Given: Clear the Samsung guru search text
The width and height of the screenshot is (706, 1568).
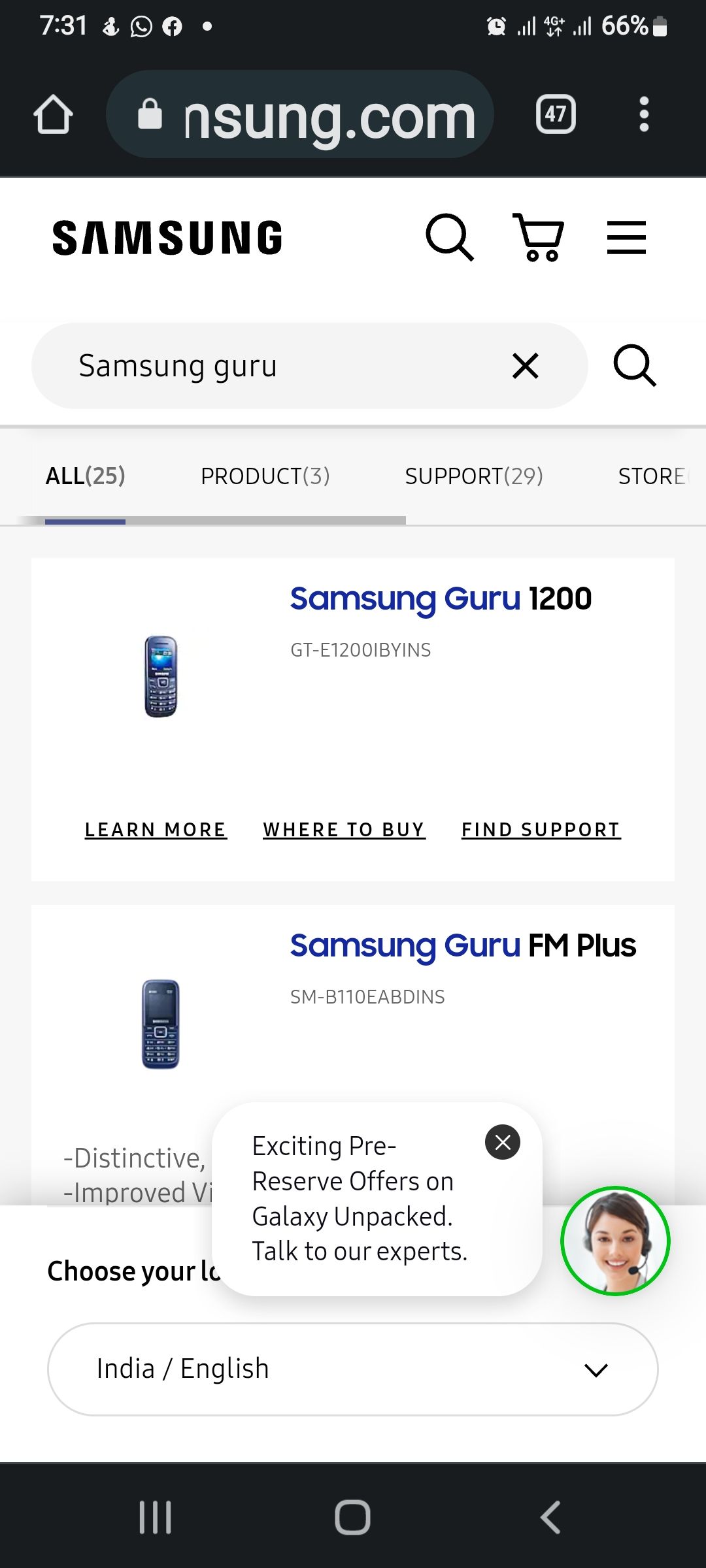Looking at the screenshot, I should [x=525, y=366].
